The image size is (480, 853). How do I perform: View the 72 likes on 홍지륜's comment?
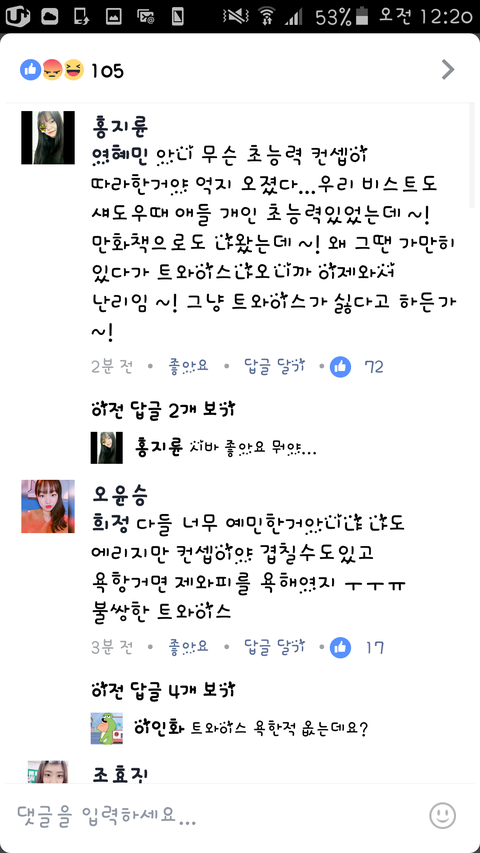356,367
